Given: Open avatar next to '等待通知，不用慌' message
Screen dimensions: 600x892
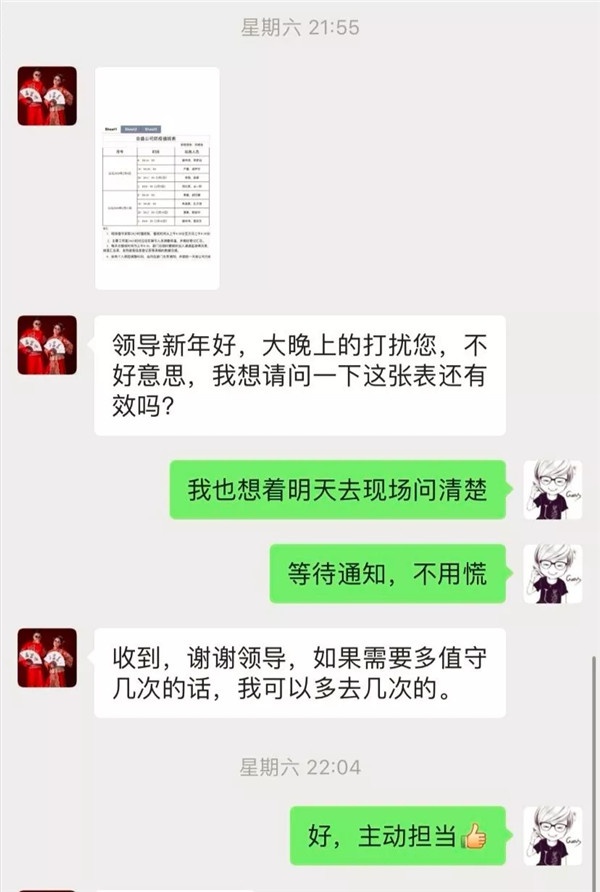Looking at the screenshot, I should point(552,573).
